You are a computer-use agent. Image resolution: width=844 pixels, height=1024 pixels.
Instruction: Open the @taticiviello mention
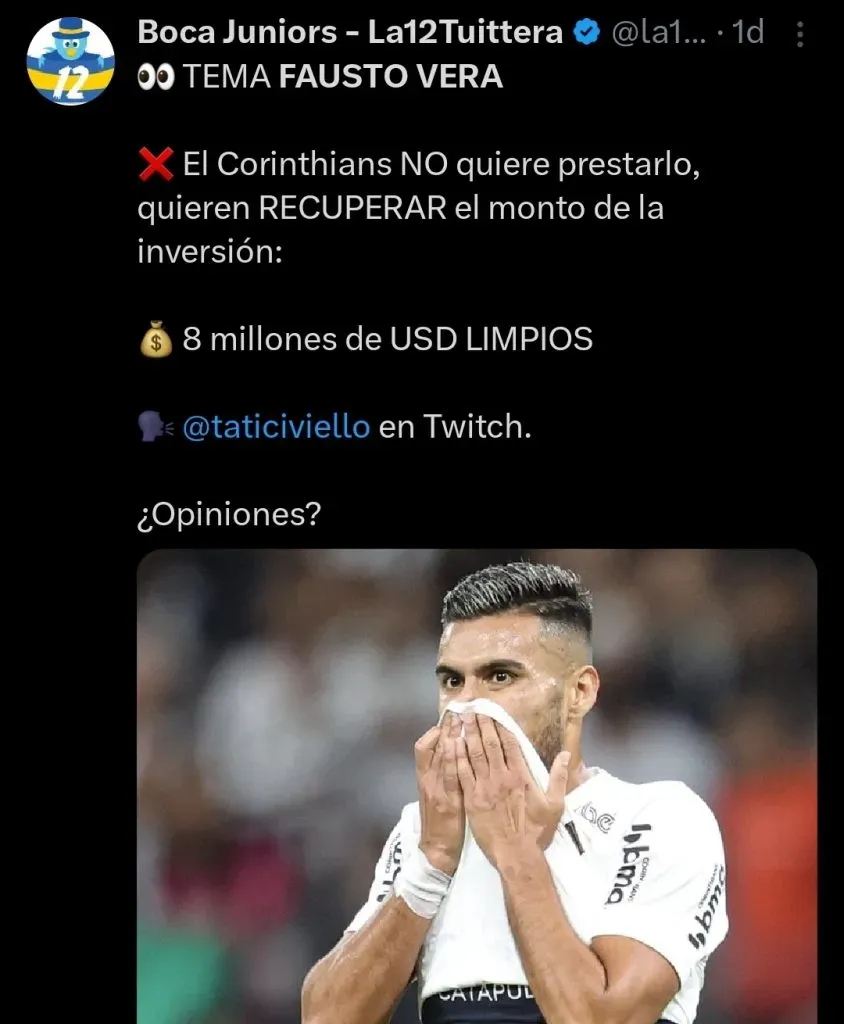pos(276,427)
